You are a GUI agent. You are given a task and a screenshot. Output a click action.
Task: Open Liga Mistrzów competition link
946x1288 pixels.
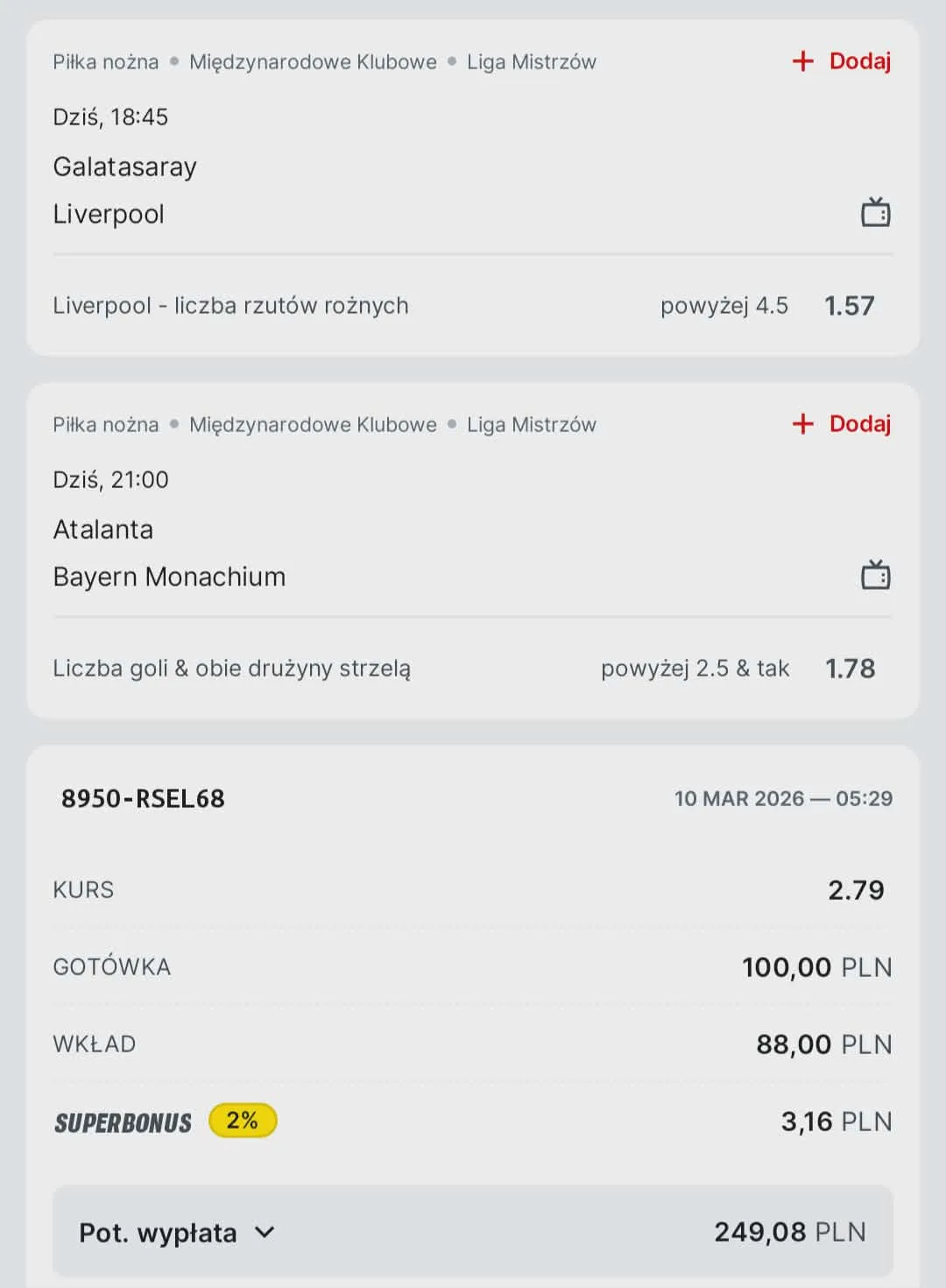pos(530,61)
